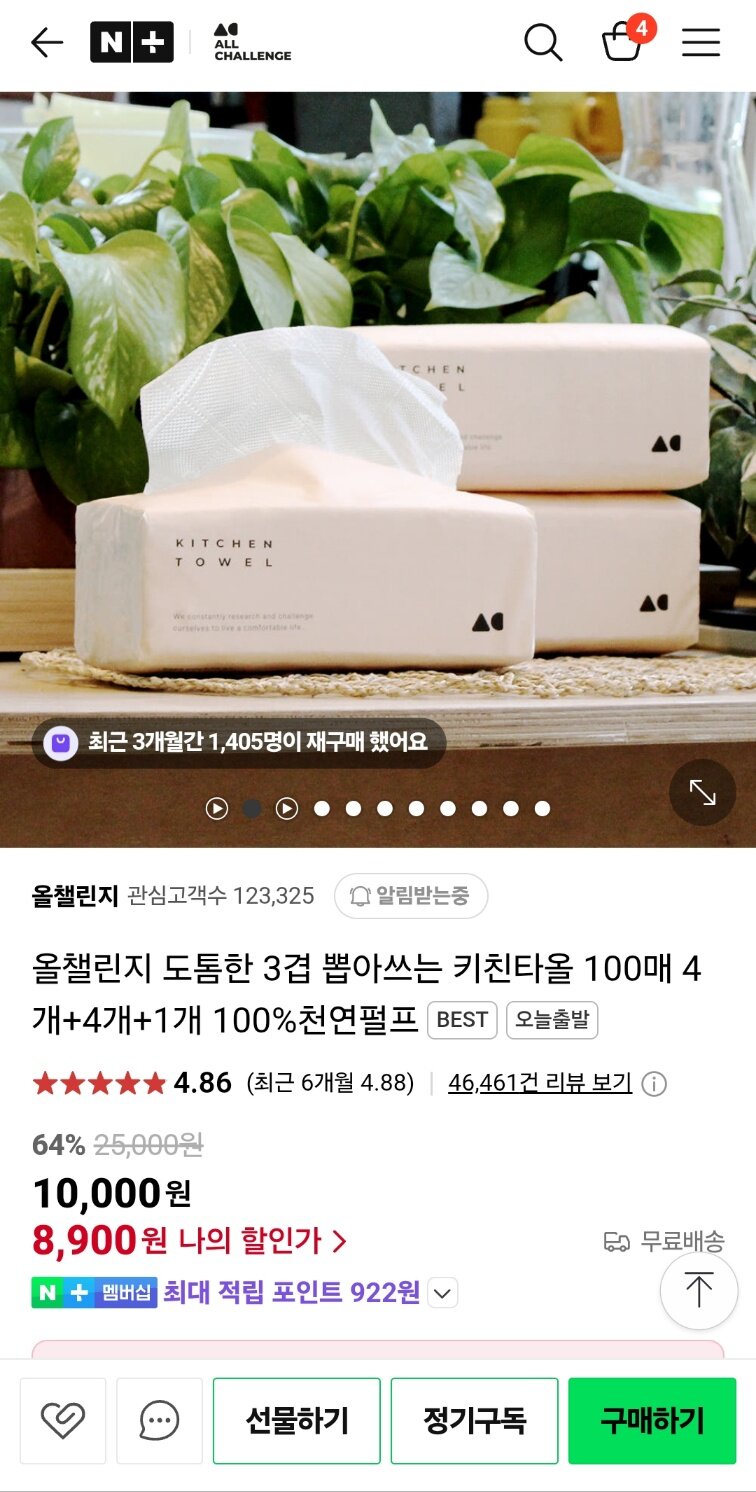Jump to the first video slide indicator
756x1492 pixels.
(x=217, y=808)
